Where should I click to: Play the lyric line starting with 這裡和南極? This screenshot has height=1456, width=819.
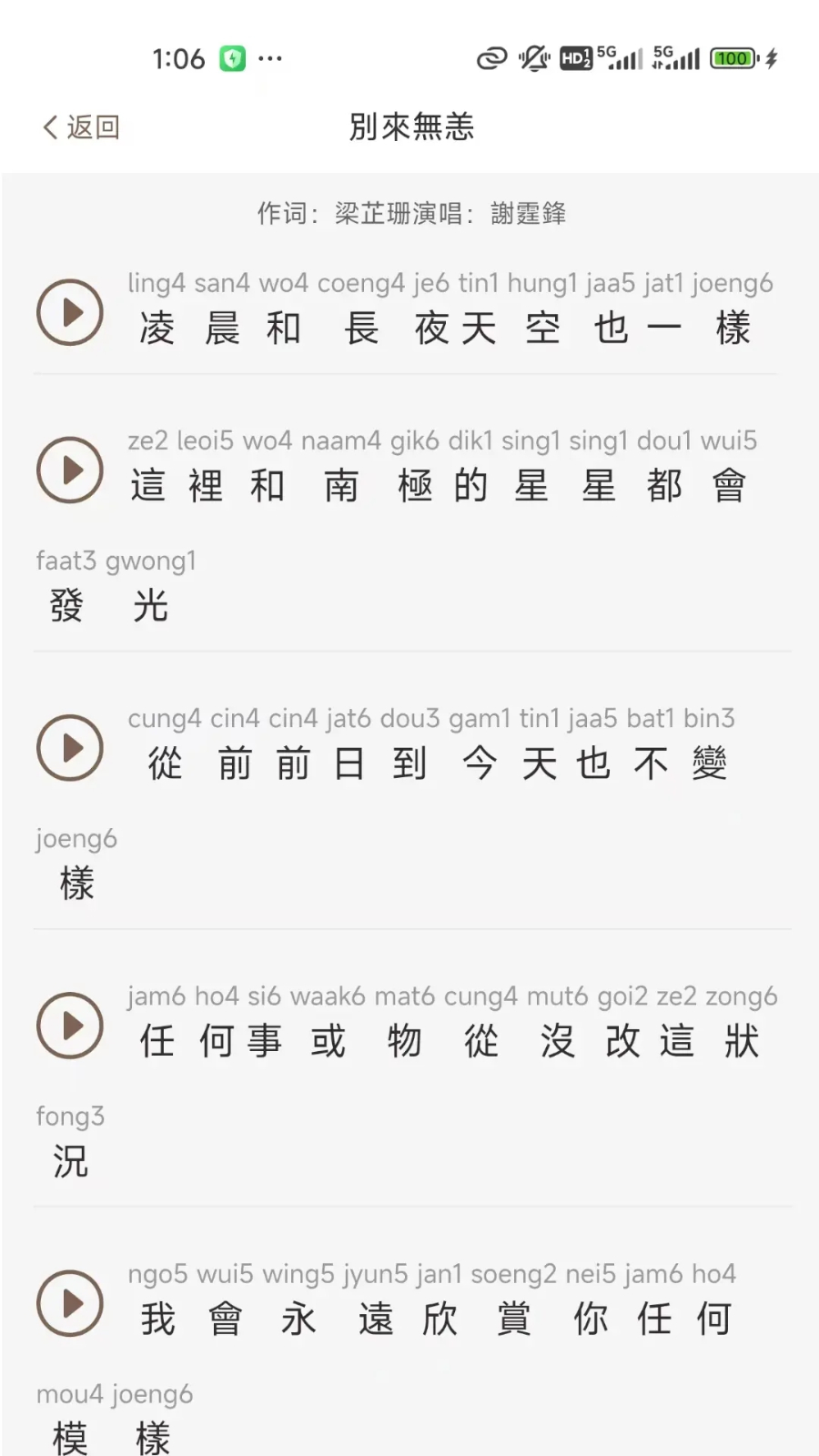tap(70, 470)
